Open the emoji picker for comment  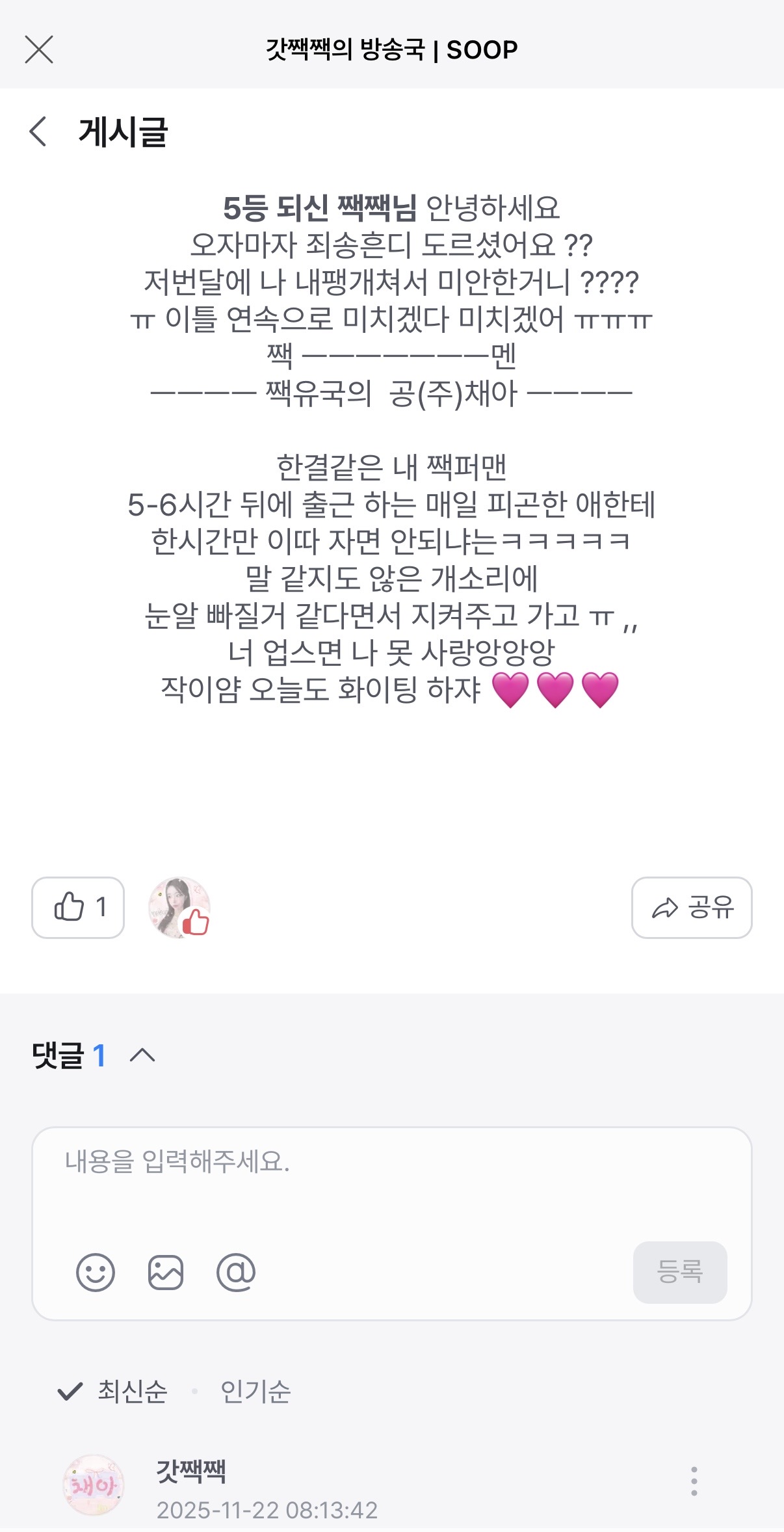[x=96, y=1273]
